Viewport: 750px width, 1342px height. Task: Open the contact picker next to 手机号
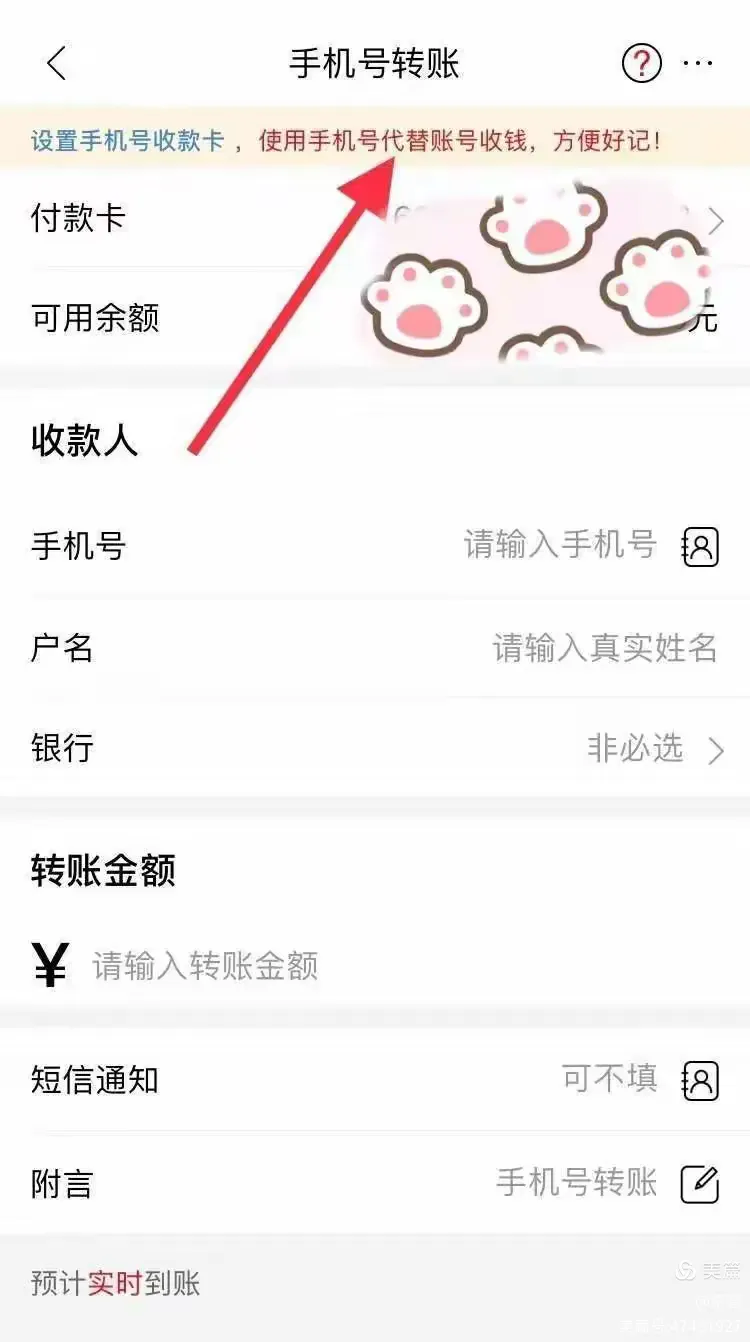[x=701, y=547]
